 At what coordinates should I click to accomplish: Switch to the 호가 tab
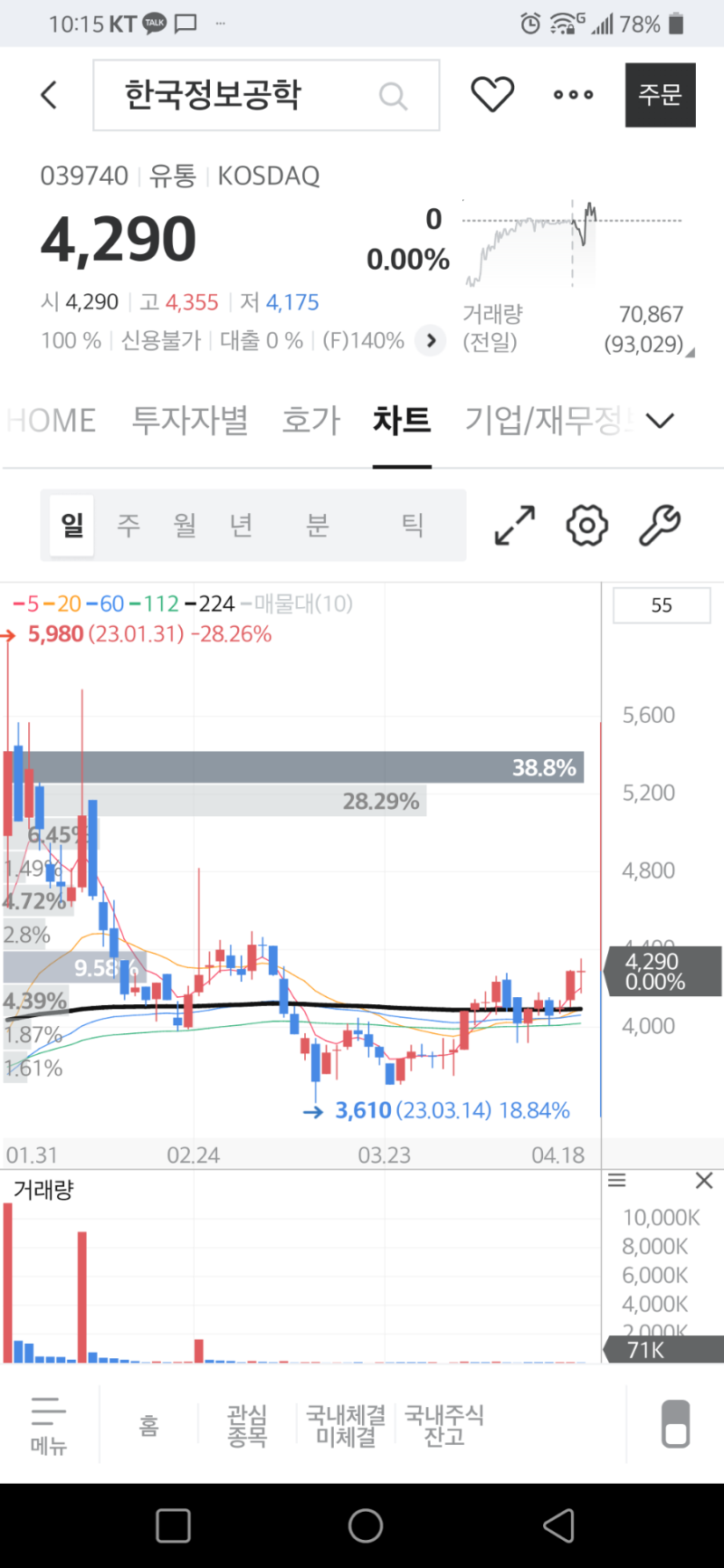click(311, 420)
